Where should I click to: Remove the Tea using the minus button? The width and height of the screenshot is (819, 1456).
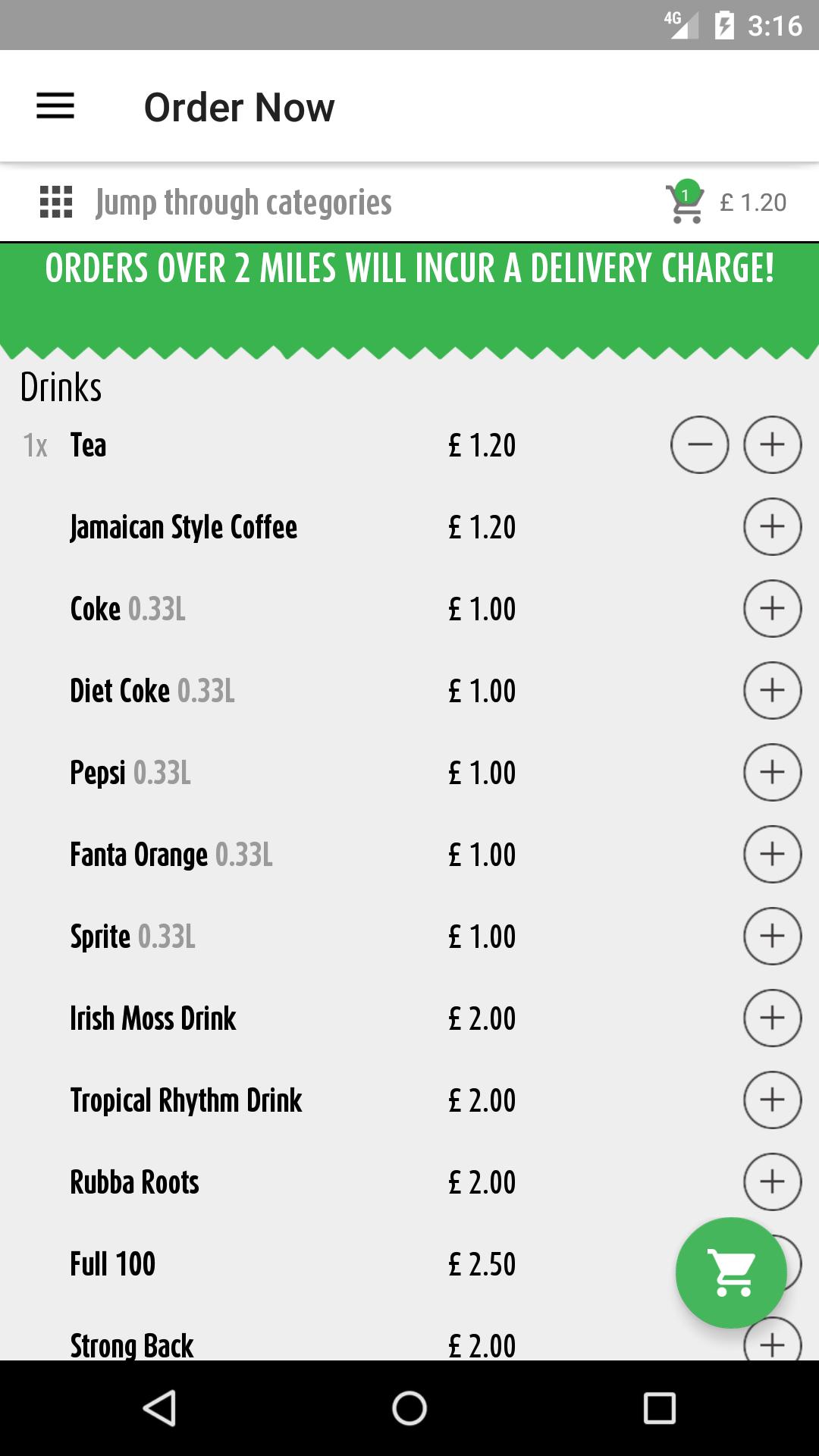[x=699, y=445]
